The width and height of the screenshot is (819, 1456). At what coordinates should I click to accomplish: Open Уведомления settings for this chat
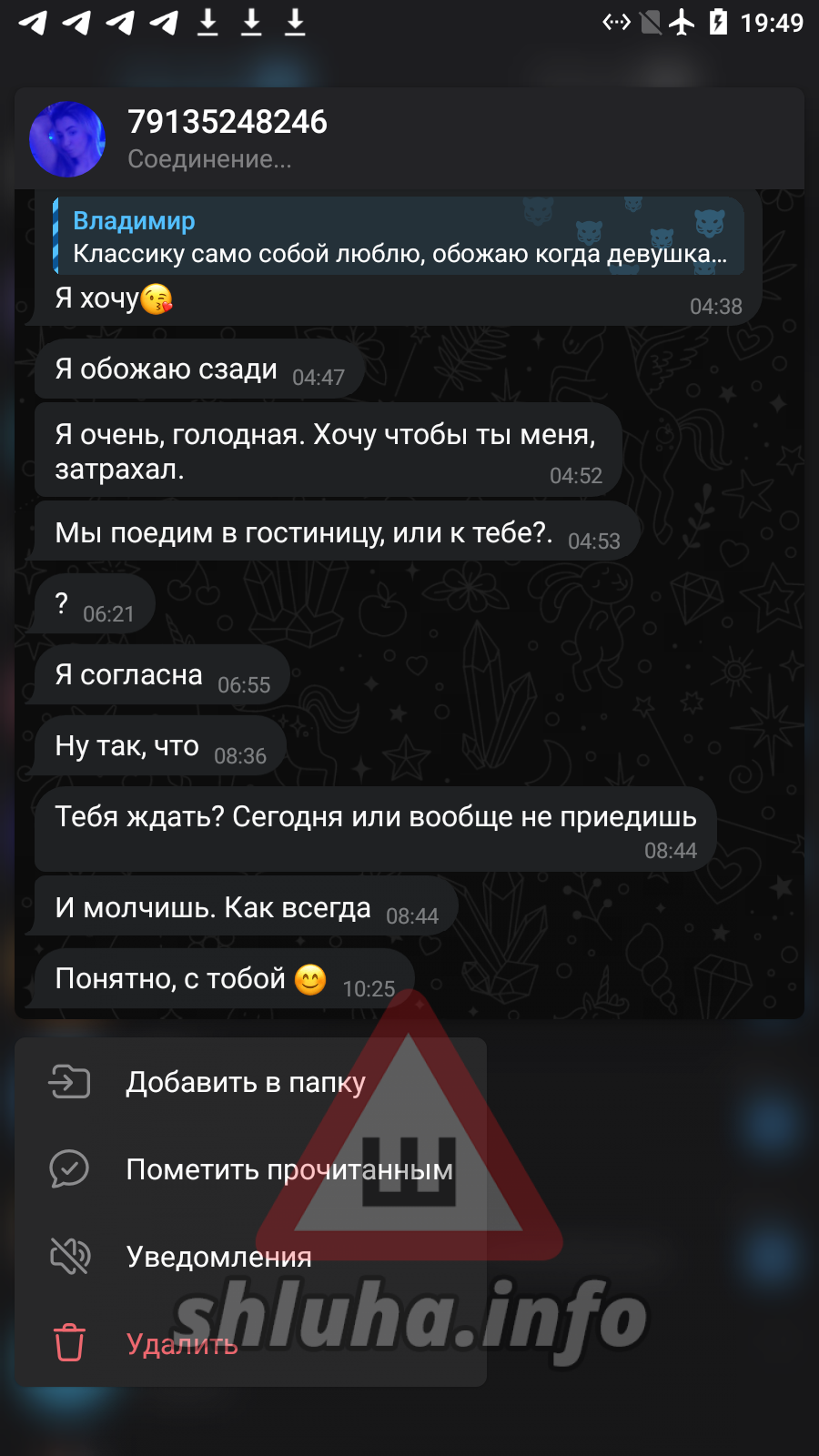coord(218,1257)
